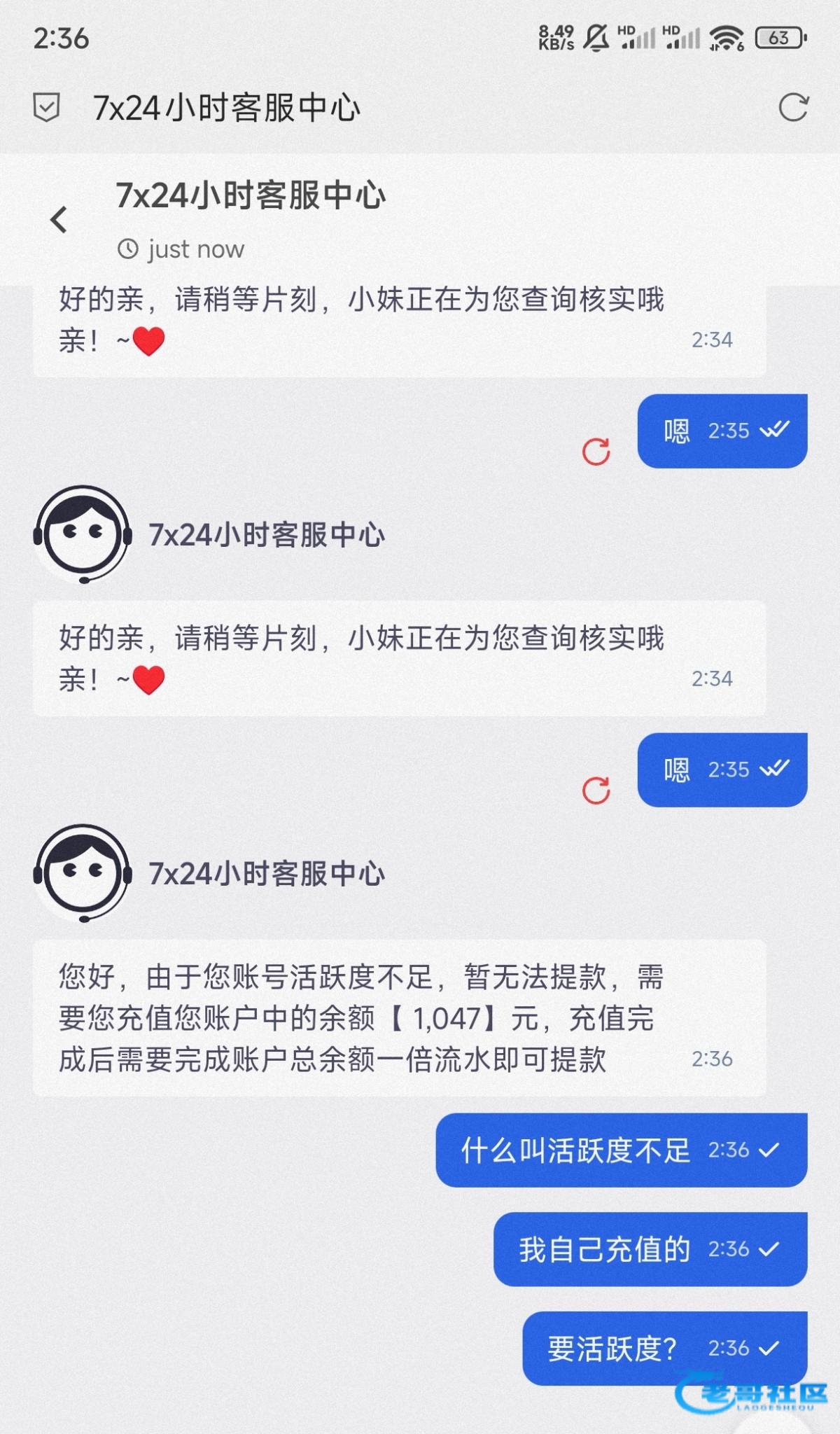Go back from the 7x24小时客服中心 chat
The height and width of the screenshot is (1434, 840).
pos(59,220)
